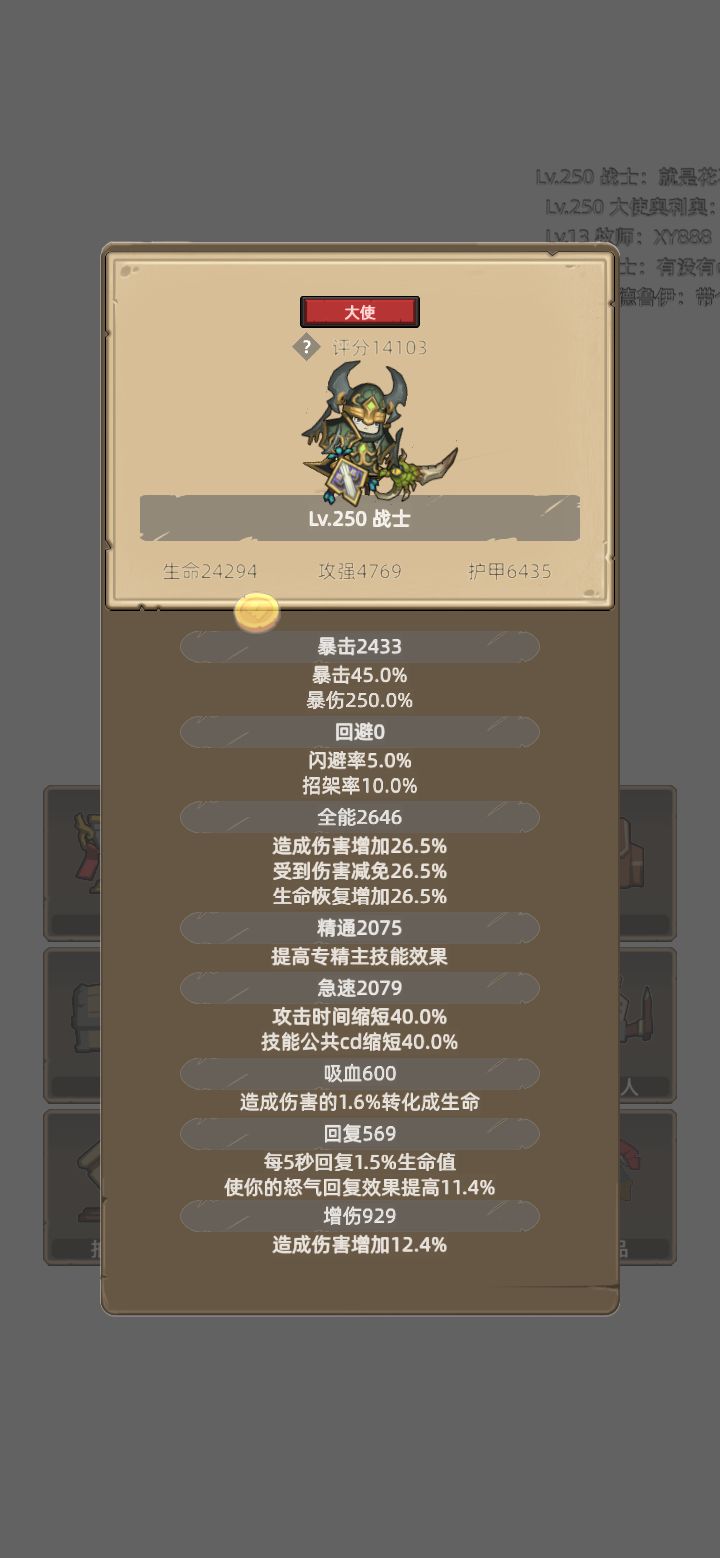Toggle the 吸血600 stat details
This screenshot has width=720, height=1558.
point(359,1073)
